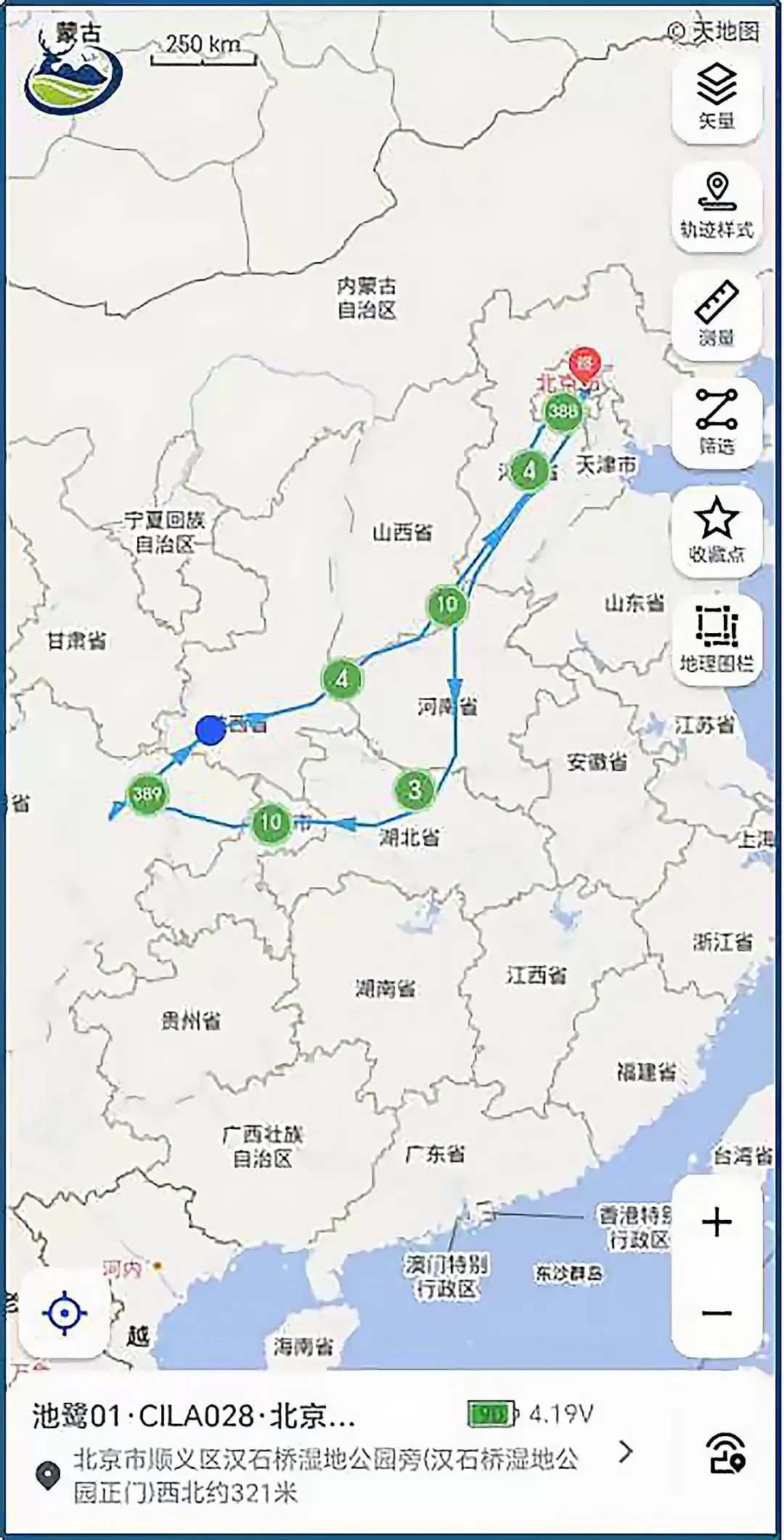784x1540 pixels.
Task: Zoom in with the plus button
Action: [716, 1222]
